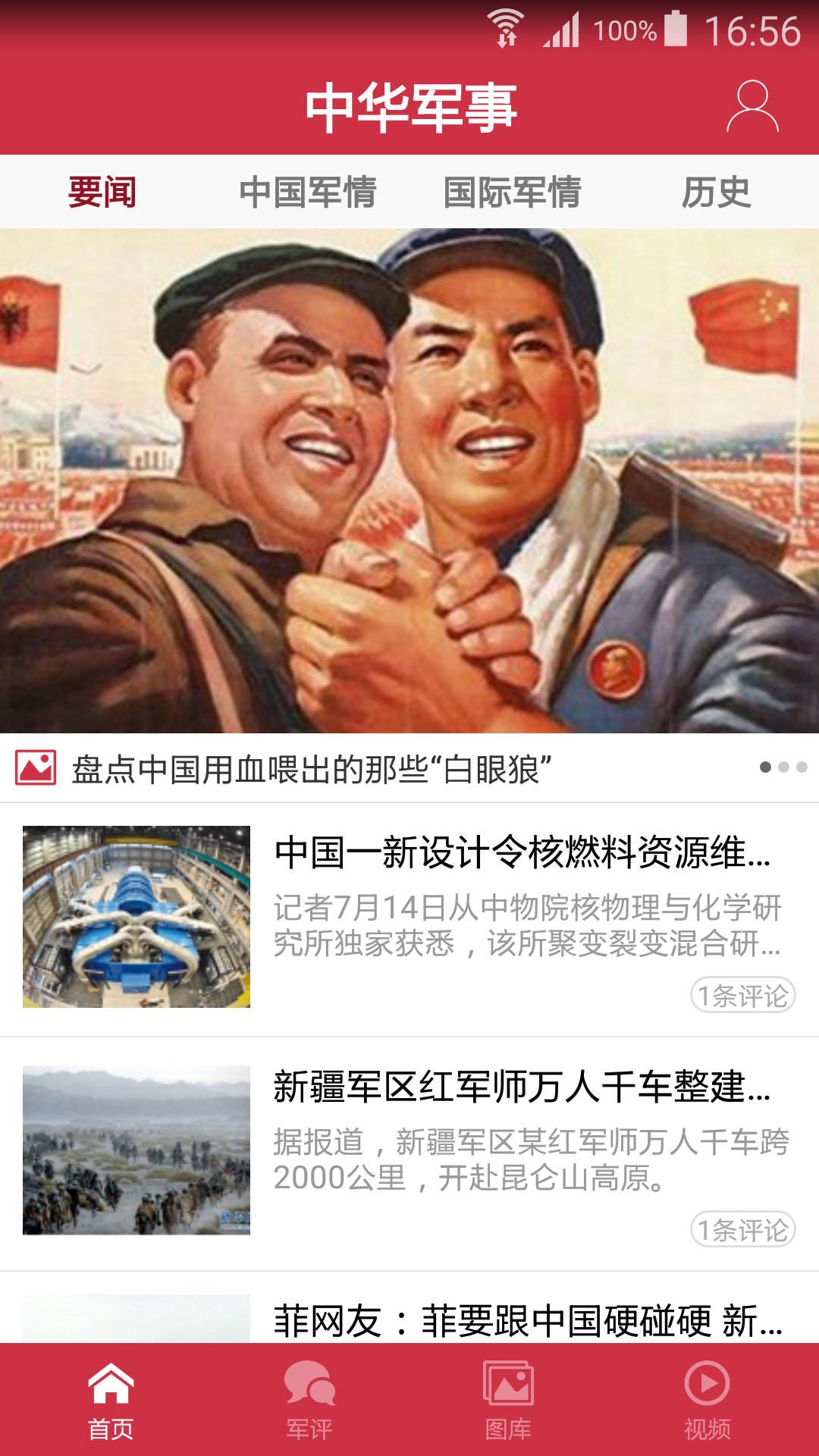Select the 要闻 tab

[102, 192]
